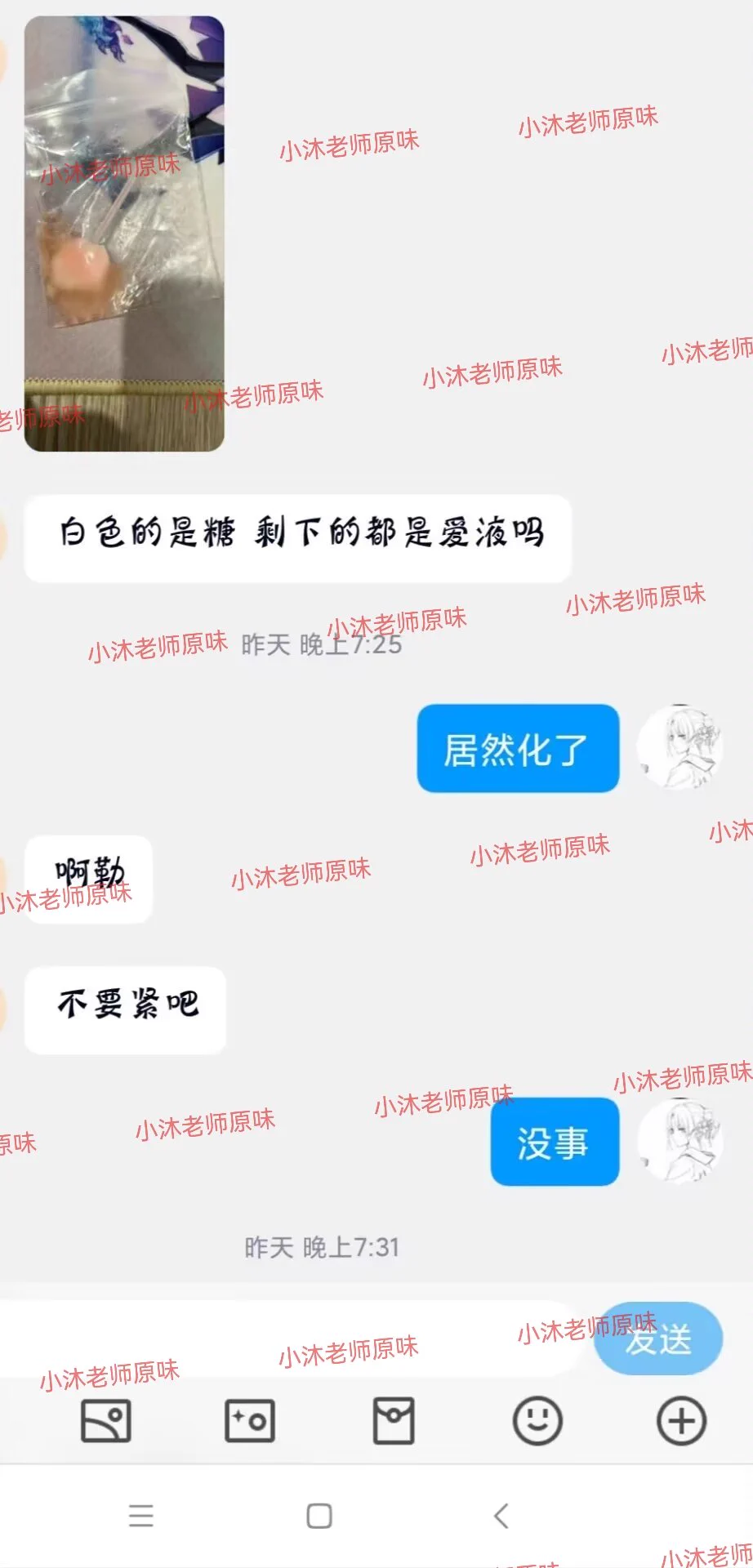The image size is (753, 1568).
Task: Open more options with plus icon
Action: coord(681,1421)
